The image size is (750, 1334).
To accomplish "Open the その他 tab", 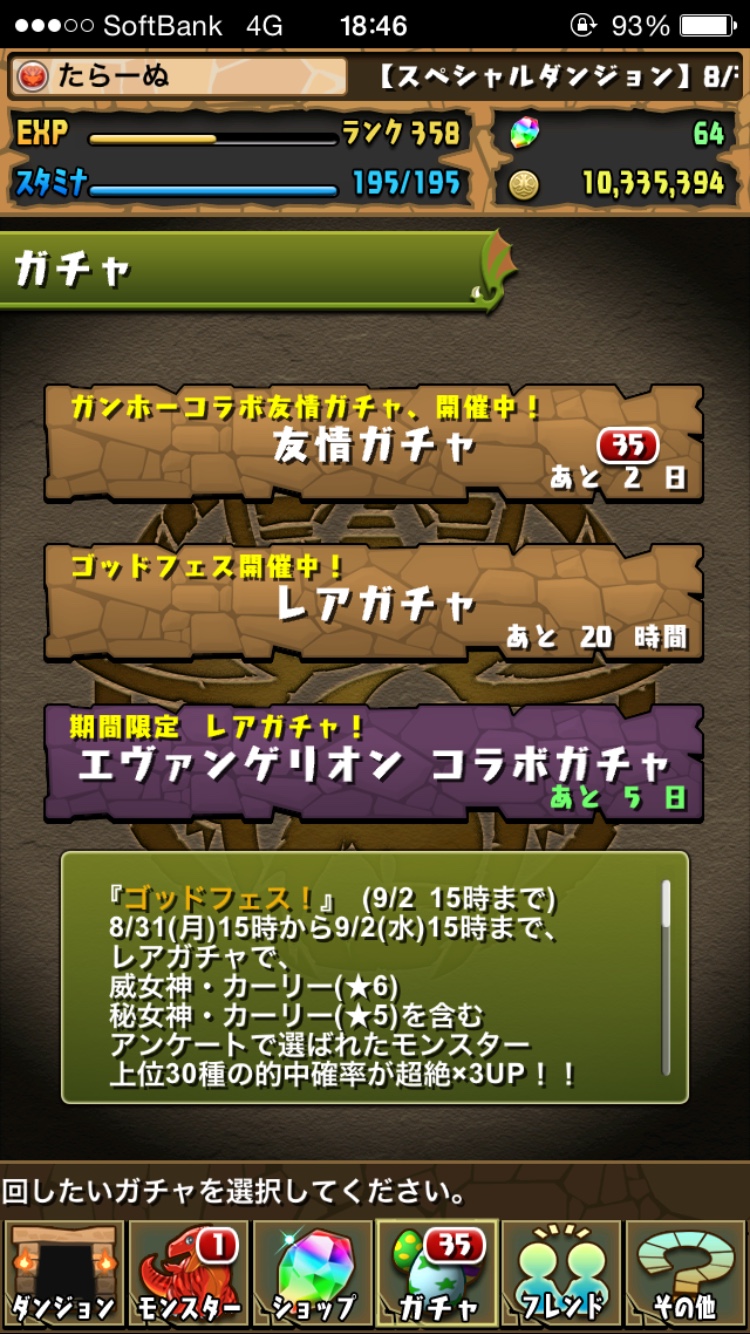I will pyautogui.click(x=686, y=1273).
